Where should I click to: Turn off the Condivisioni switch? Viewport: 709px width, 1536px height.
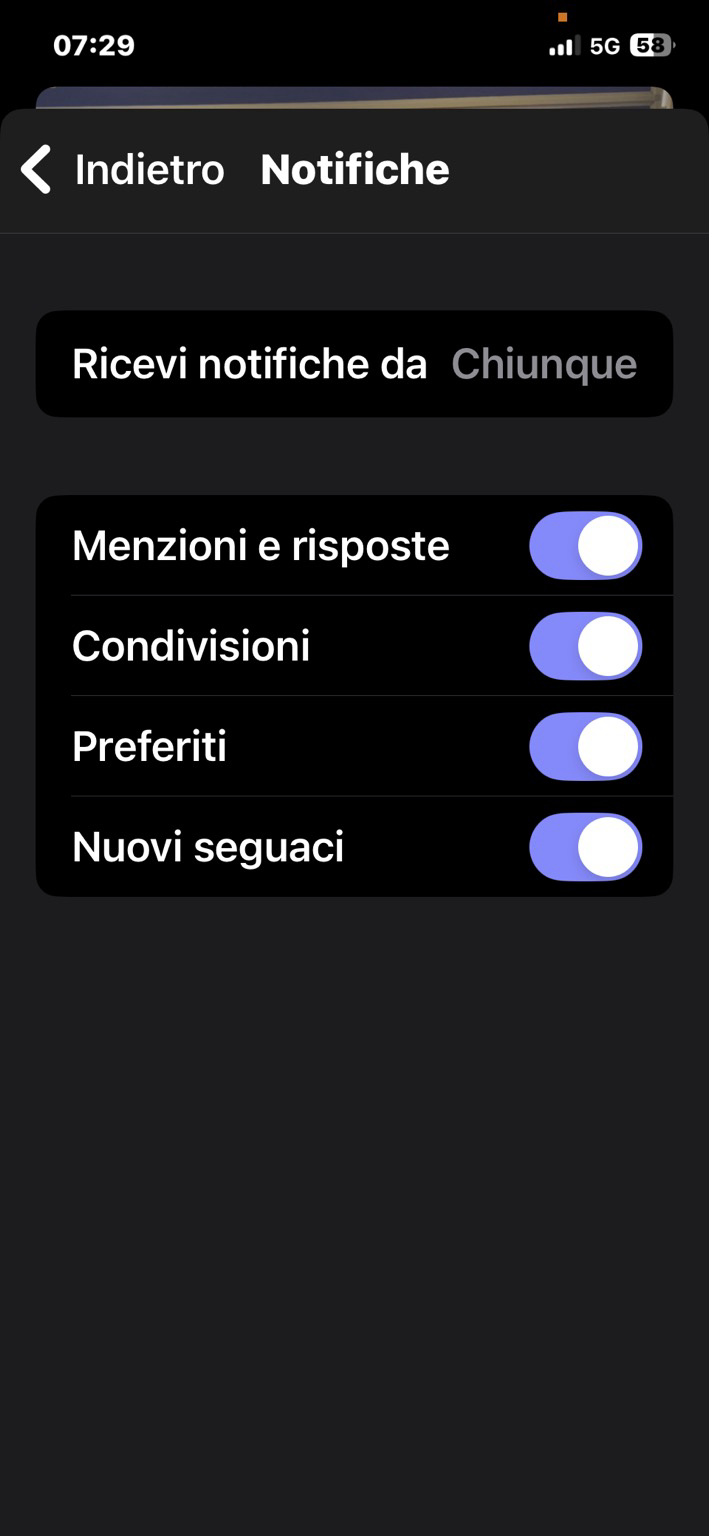click(585, 646)
